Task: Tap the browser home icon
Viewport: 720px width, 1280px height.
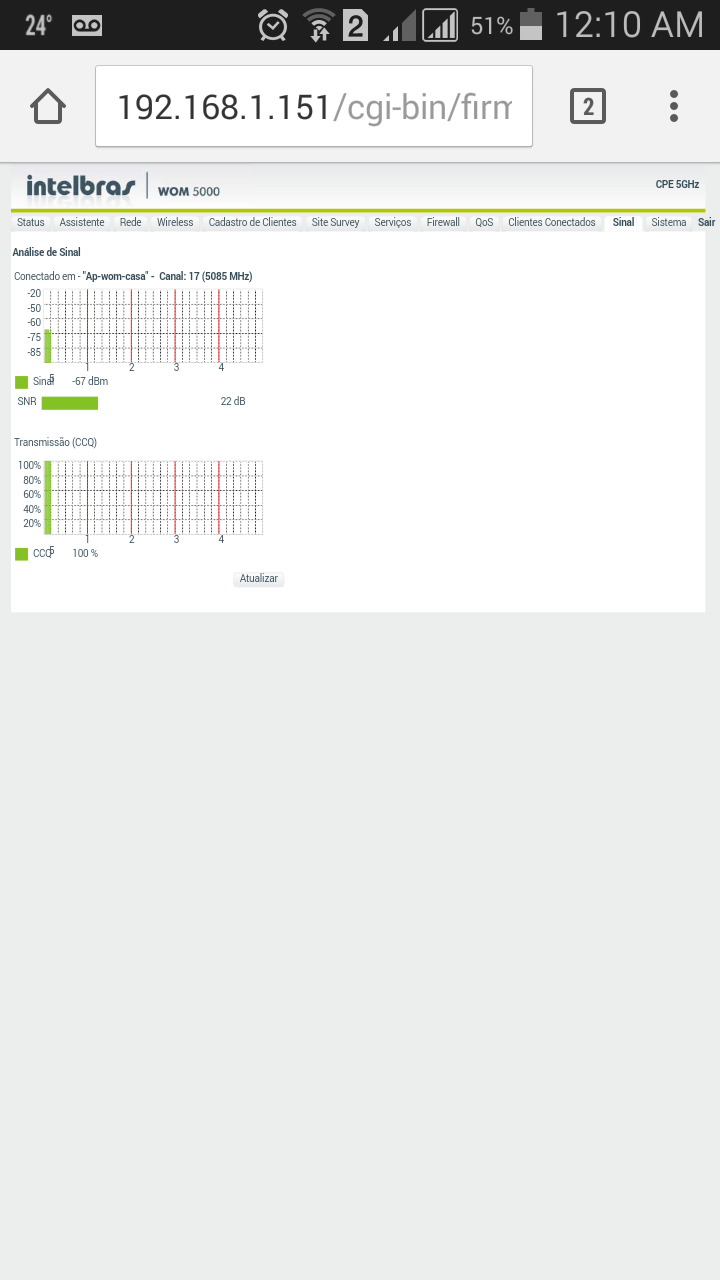Action: coord(48,106)
